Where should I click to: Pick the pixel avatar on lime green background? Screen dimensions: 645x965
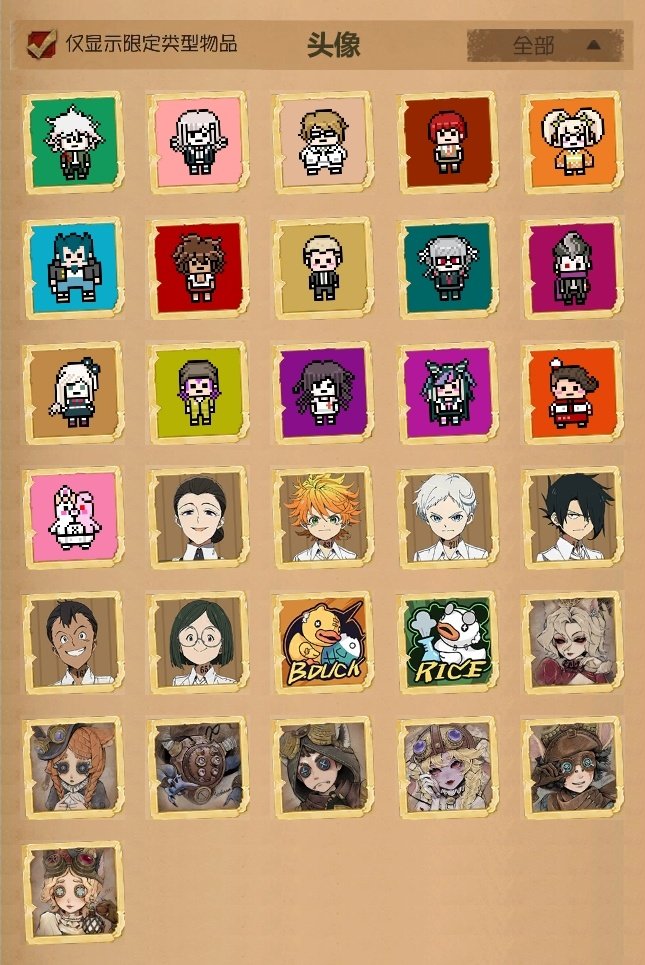tap(197, 391)
